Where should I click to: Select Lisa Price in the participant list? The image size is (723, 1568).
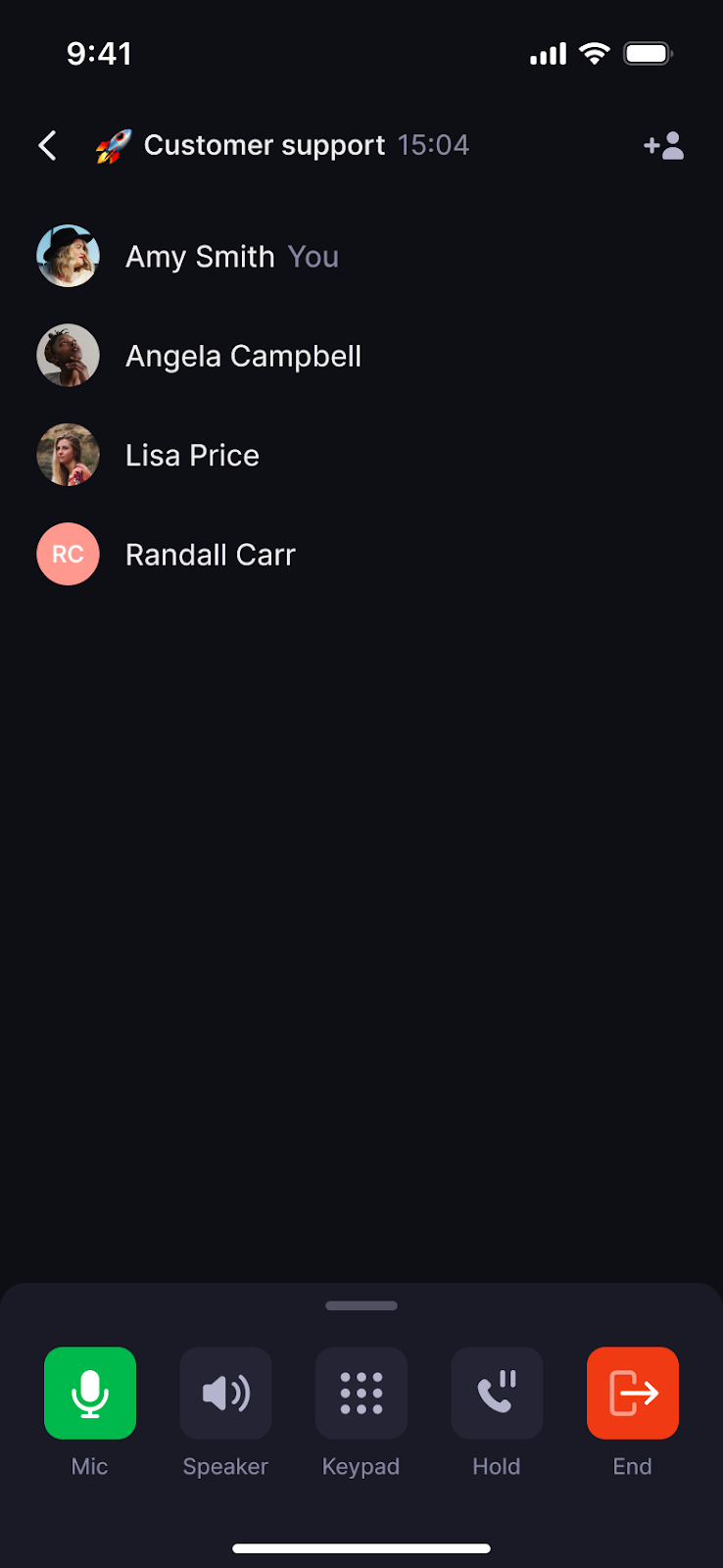click(x=192, y=456)
